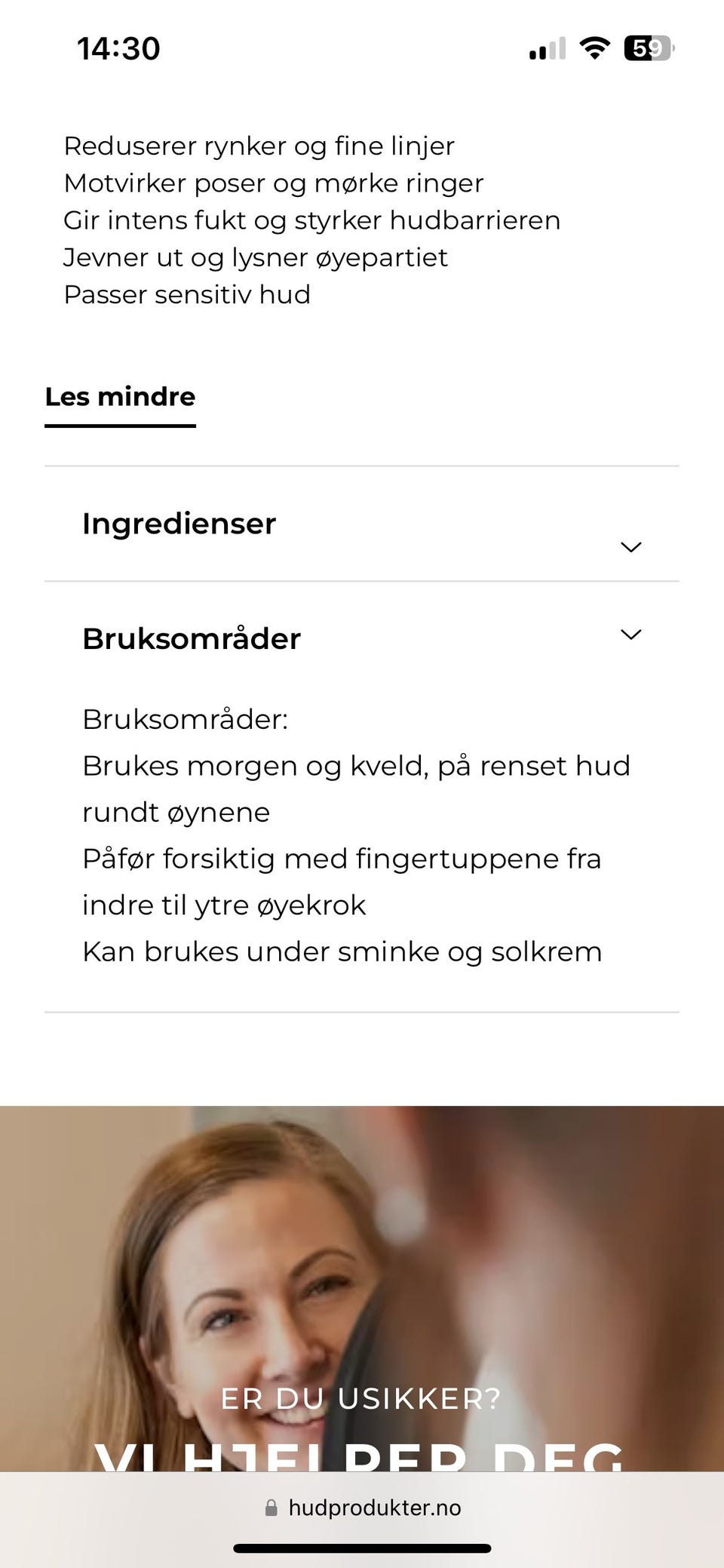
Task: Tap the clock showing 14:30
Action: point(118,48)
